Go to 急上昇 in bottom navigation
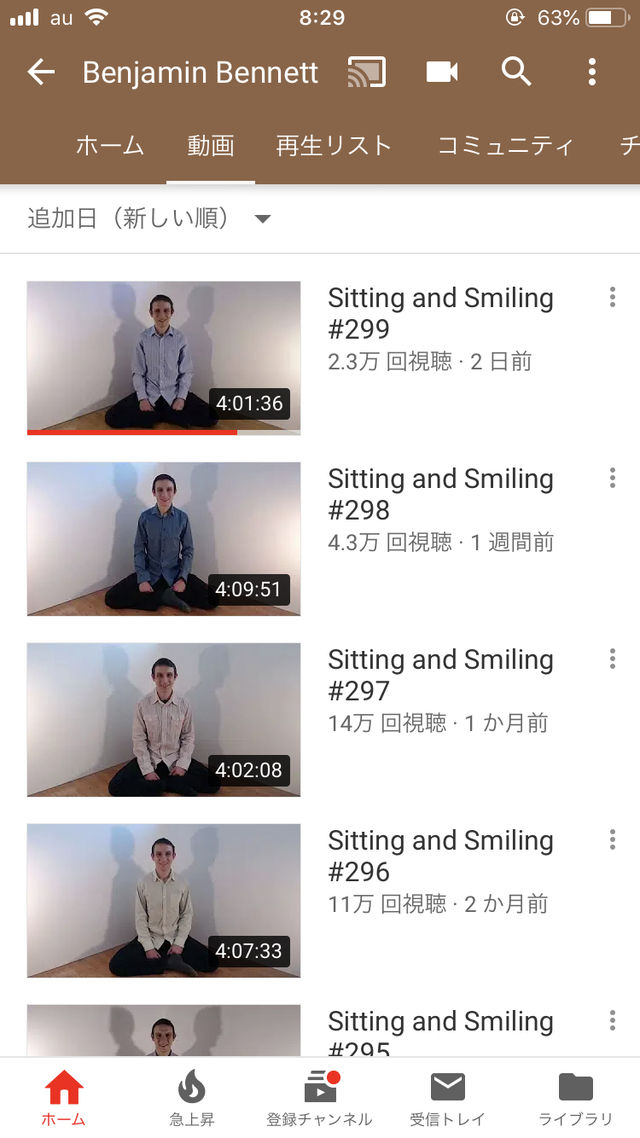Screen dimensions: 640x1138 tap(192, 1097)
